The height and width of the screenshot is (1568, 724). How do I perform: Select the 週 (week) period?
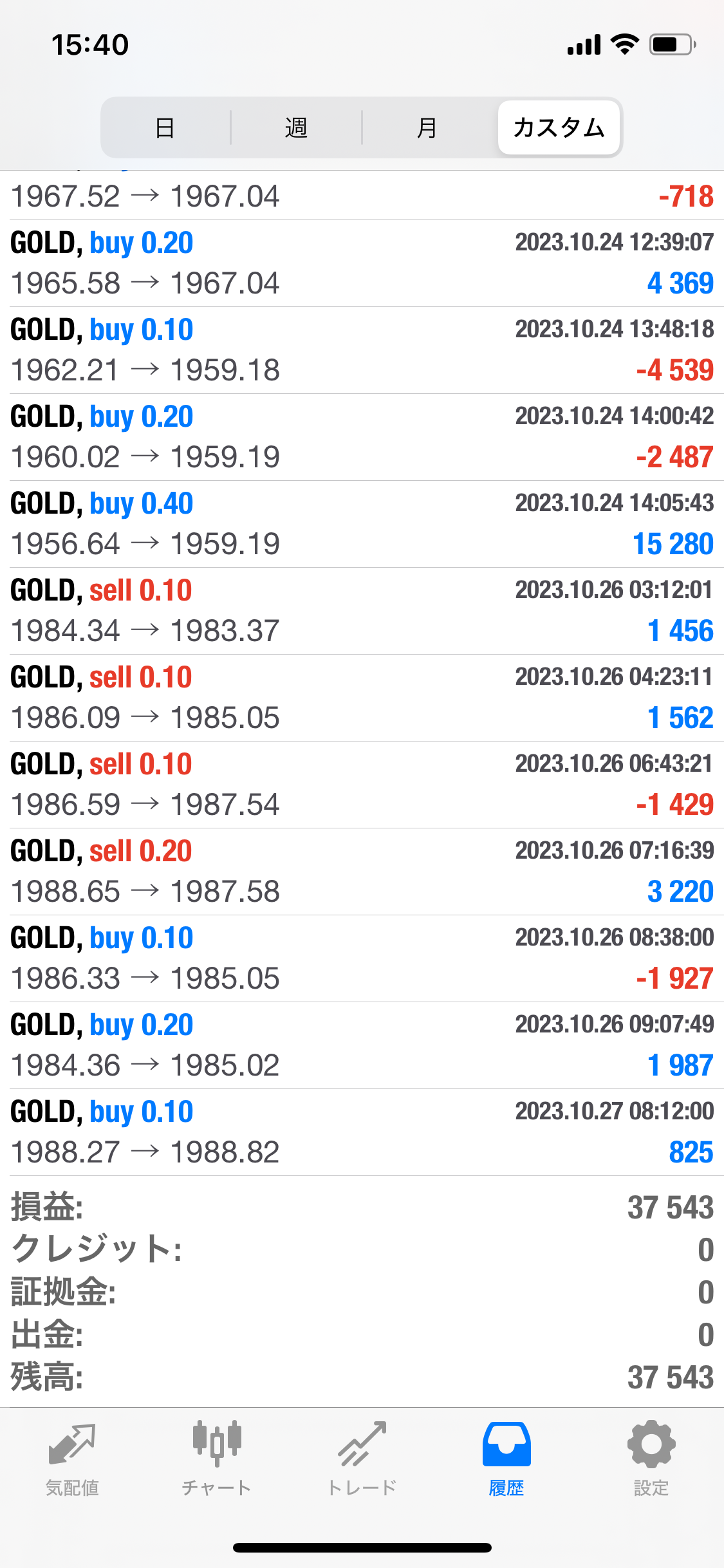pyautogui.click(x=296, y=127)
